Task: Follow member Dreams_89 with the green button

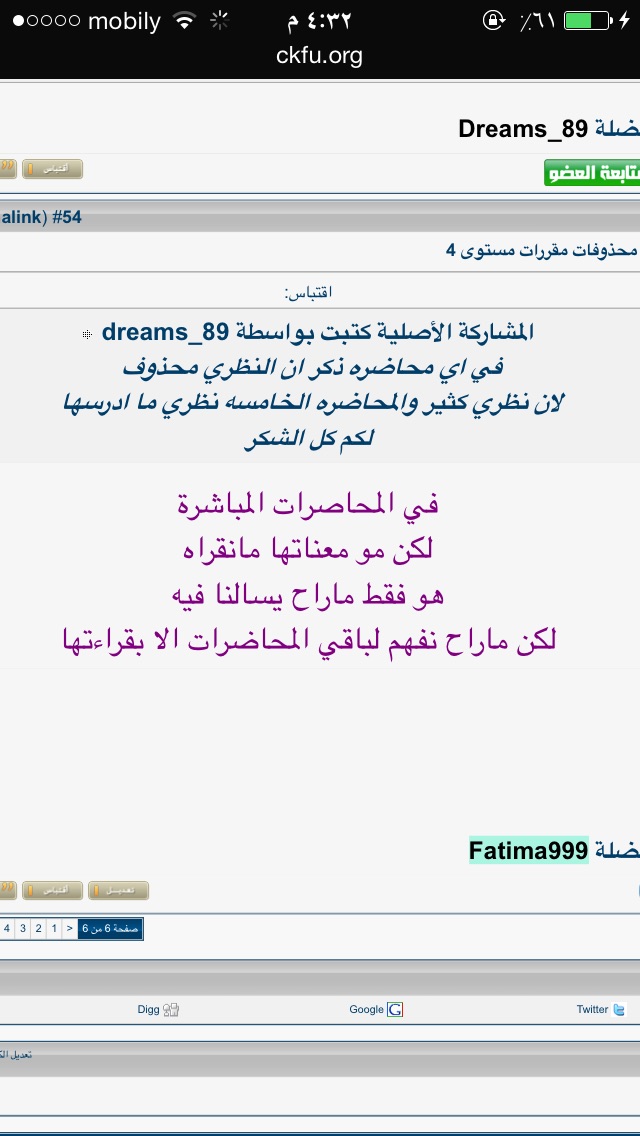Action: pos(591,173)
